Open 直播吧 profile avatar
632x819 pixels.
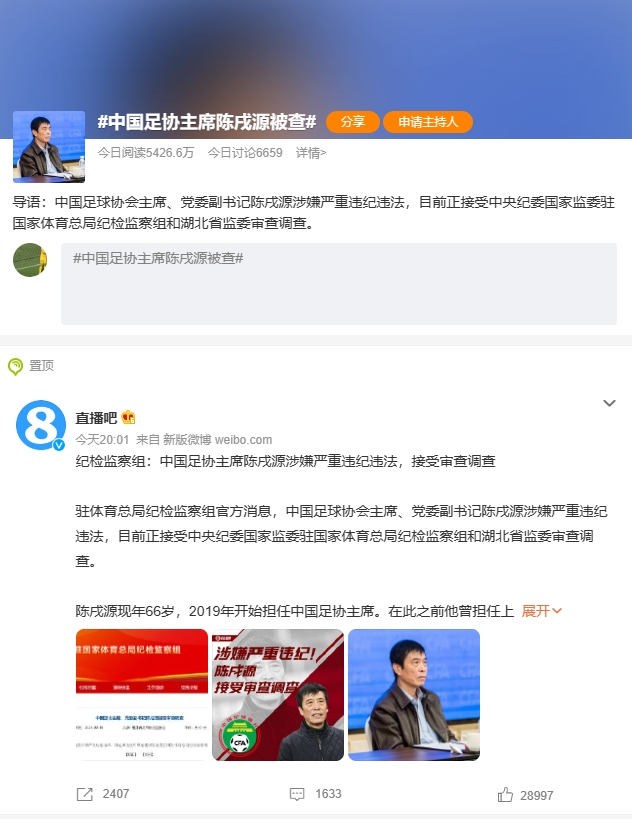tap(40, 425)
